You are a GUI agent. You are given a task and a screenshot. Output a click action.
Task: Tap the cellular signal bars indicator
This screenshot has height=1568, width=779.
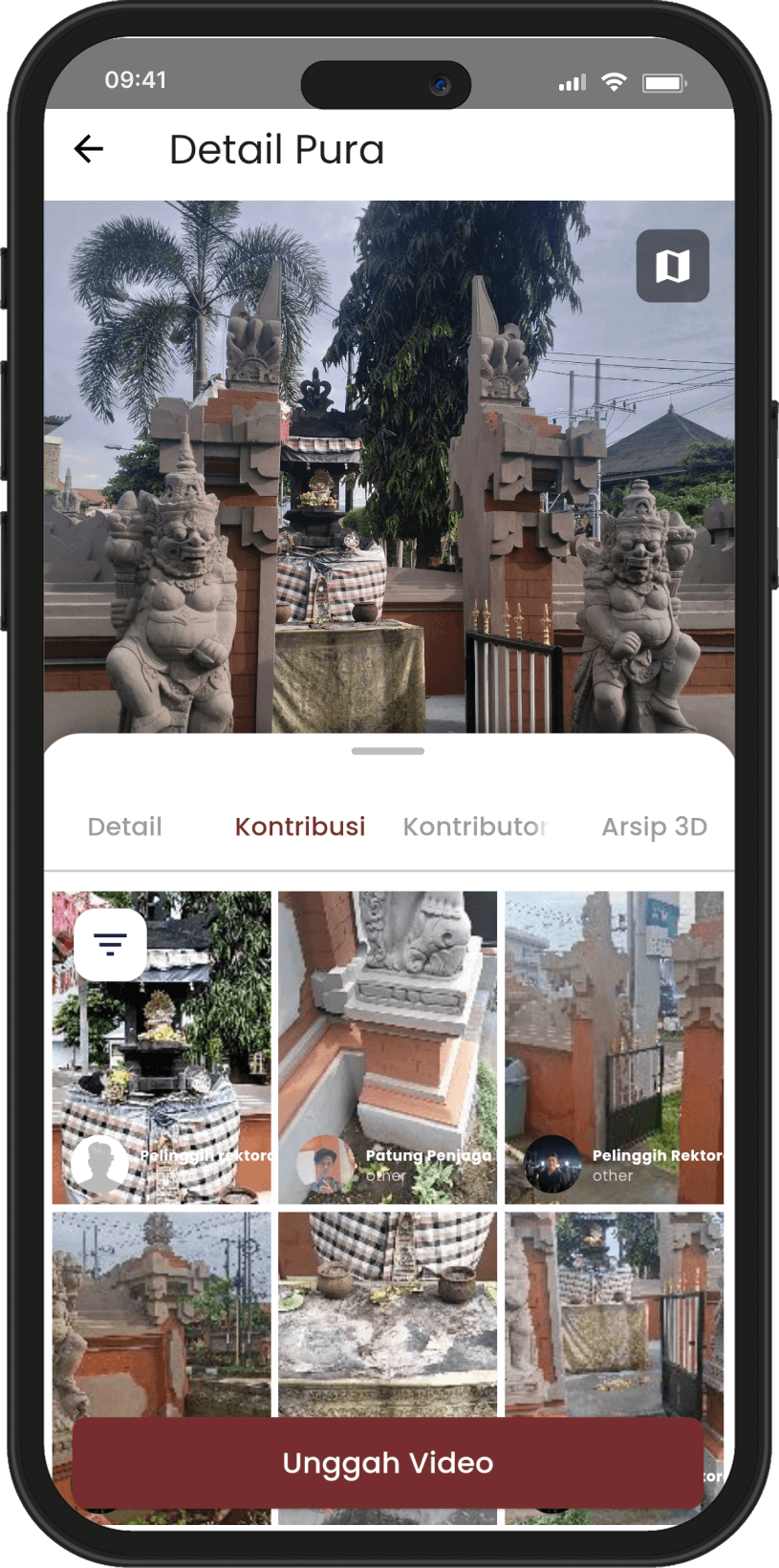point(570,82)
